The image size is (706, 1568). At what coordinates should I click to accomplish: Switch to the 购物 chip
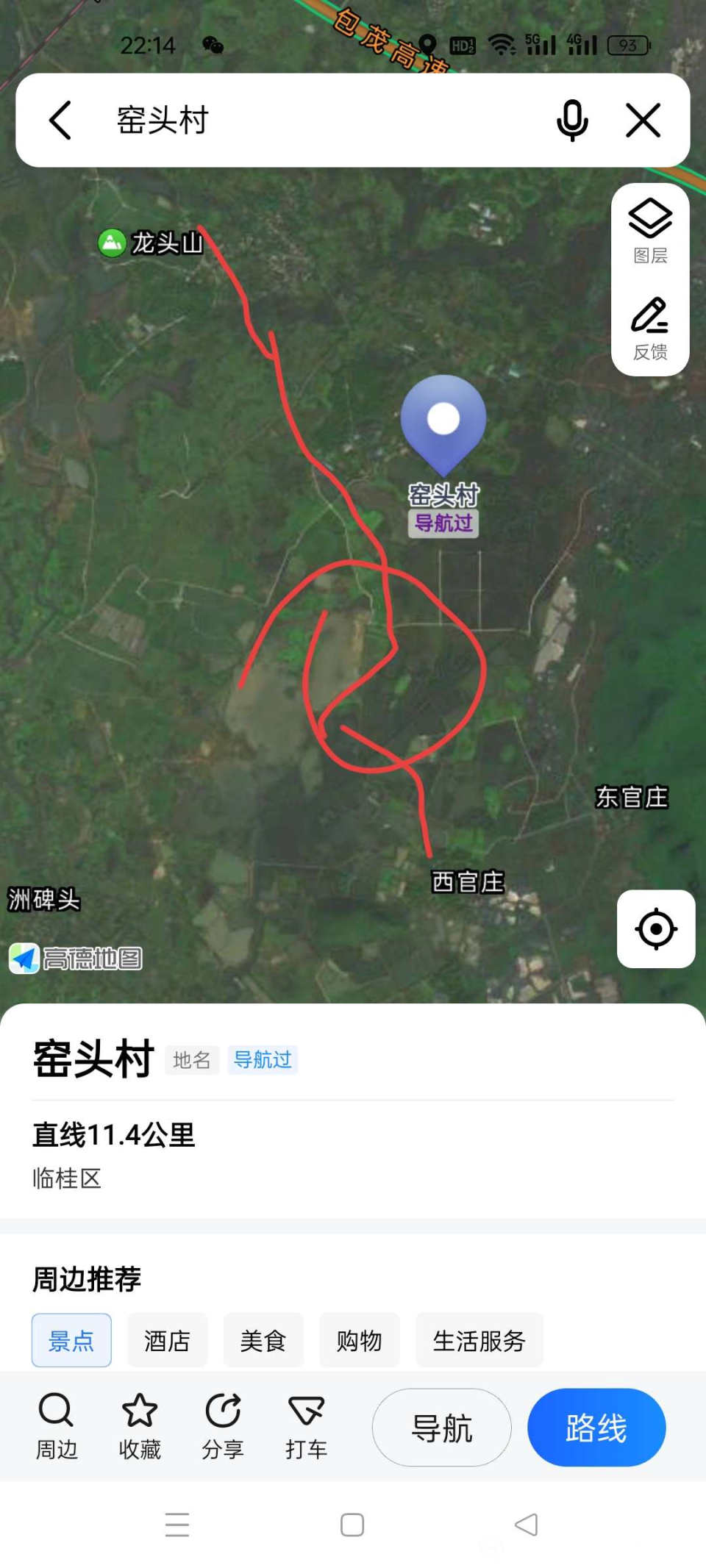point(359,1340)
